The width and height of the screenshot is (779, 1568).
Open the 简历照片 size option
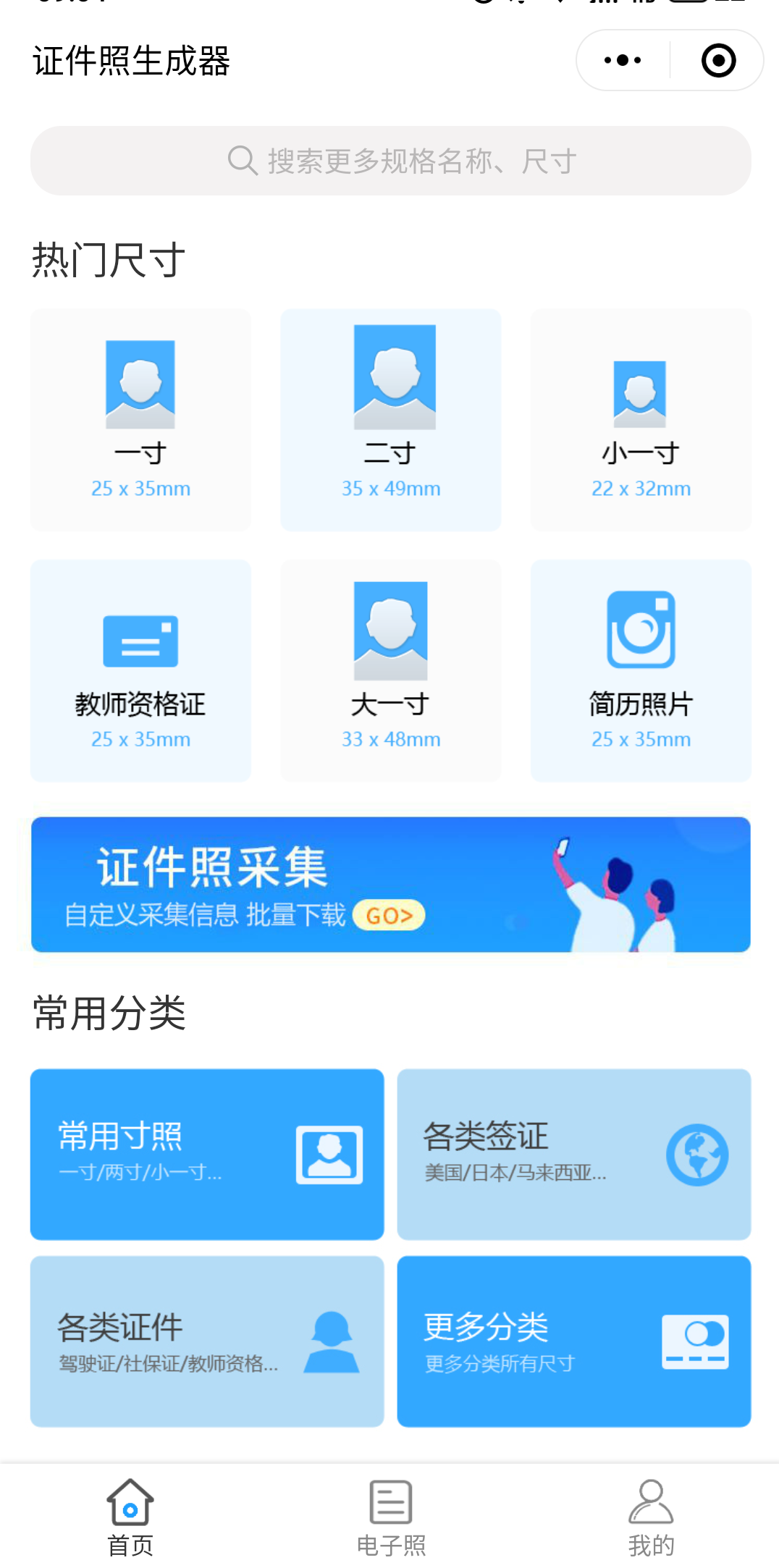[x=641, y=670]
